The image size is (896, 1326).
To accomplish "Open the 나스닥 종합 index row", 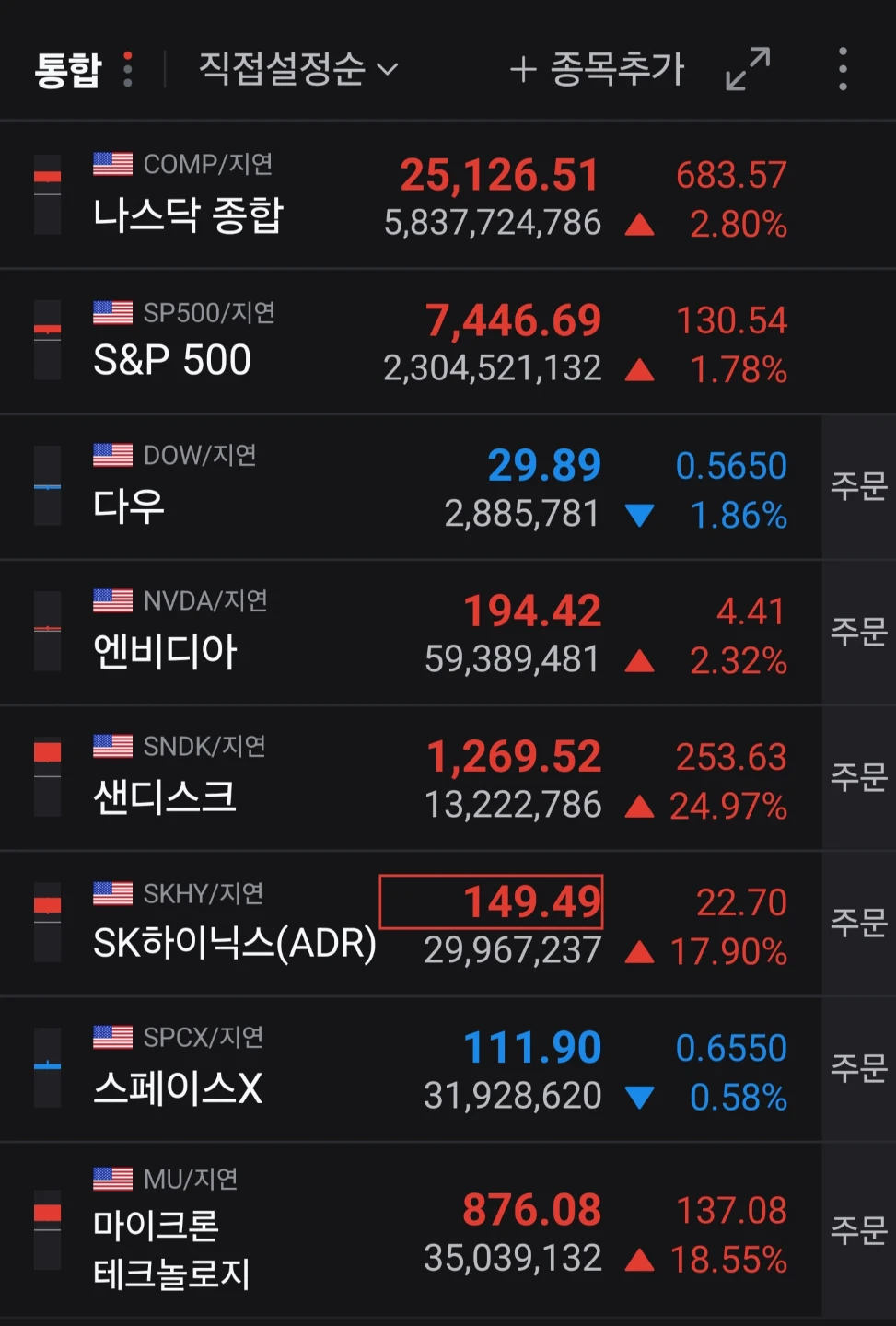I will (448, 195).
